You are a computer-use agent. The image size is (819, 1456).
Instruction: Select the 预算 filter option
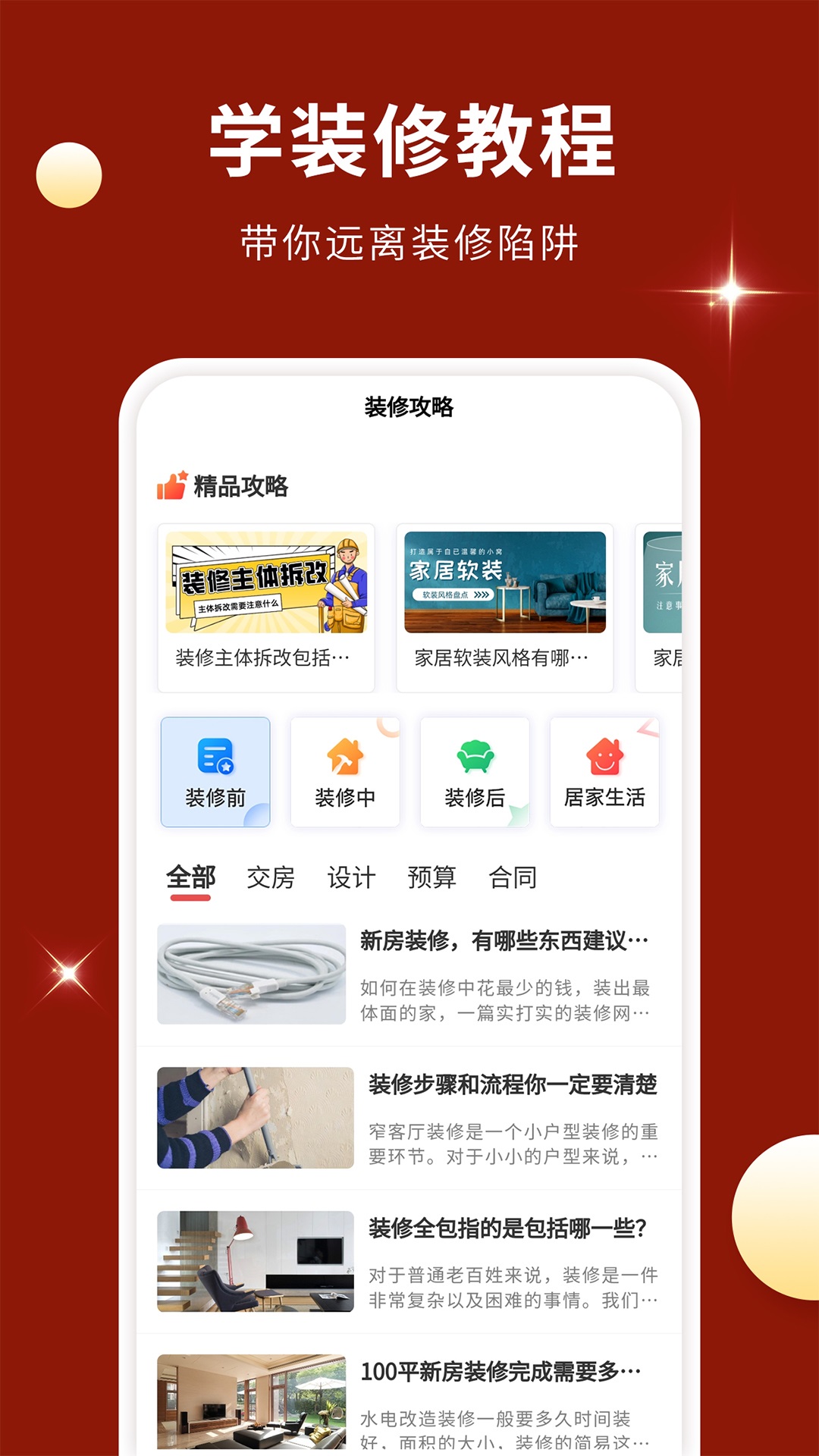pyautogui.click(x=432, y=877)
